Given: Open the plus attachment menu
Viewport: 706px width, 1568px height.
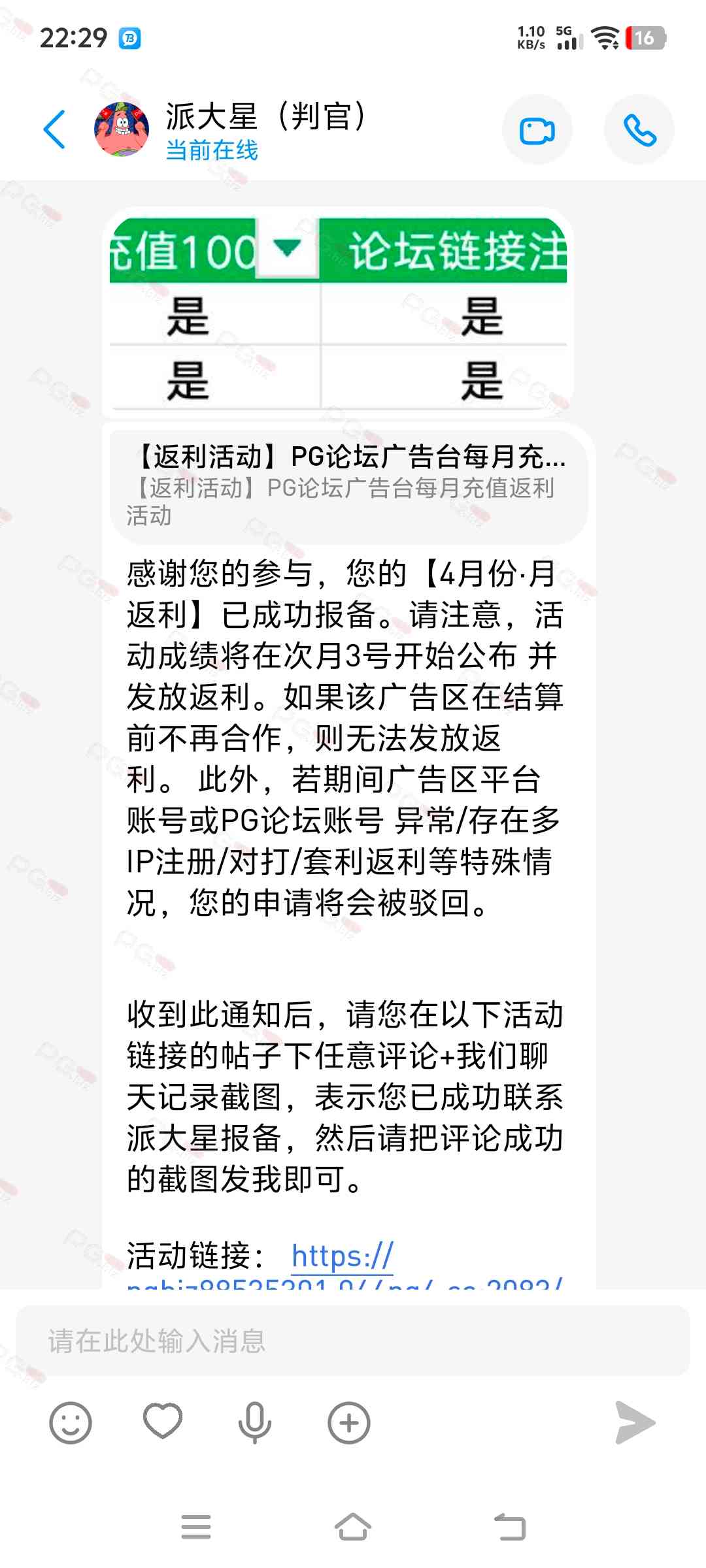Looking at the screenshot, I should click(349, 1422).
